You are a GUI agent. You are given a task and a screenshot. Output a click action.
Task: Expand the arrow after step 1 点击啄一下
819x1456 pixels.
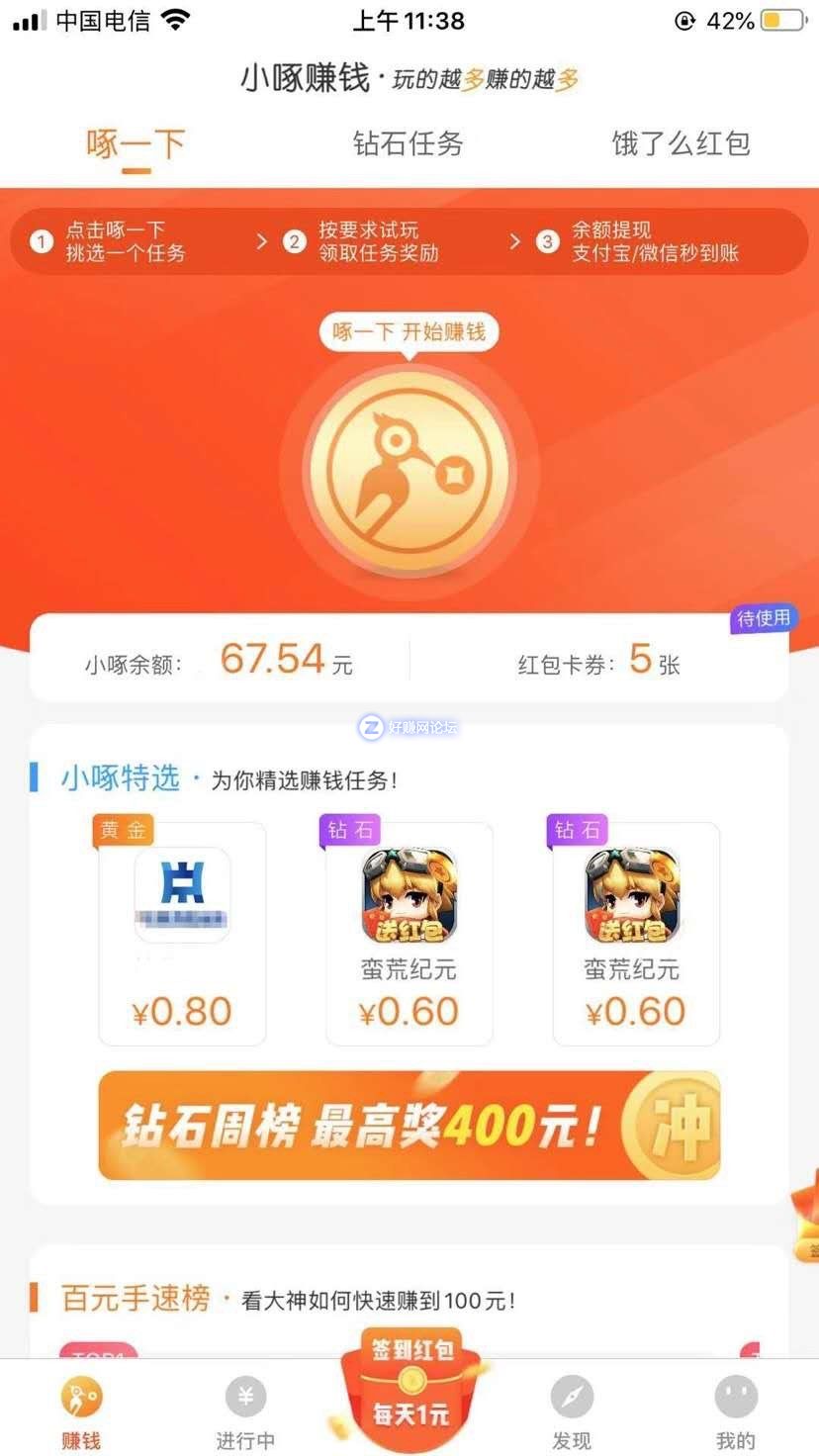click(x=261, y=240)
